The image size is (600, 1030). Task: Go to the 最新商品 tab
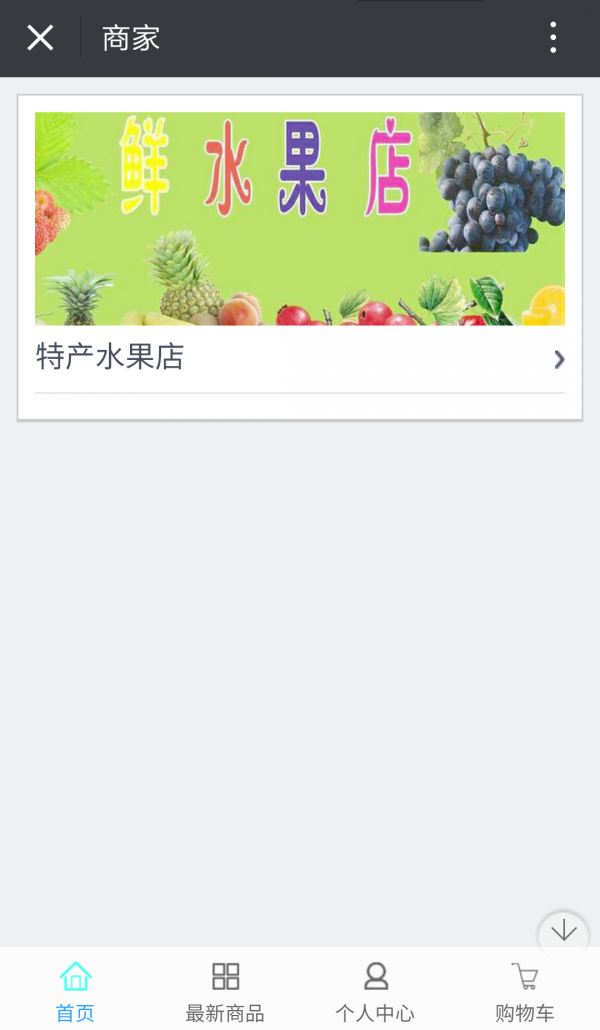coord(225,990)
